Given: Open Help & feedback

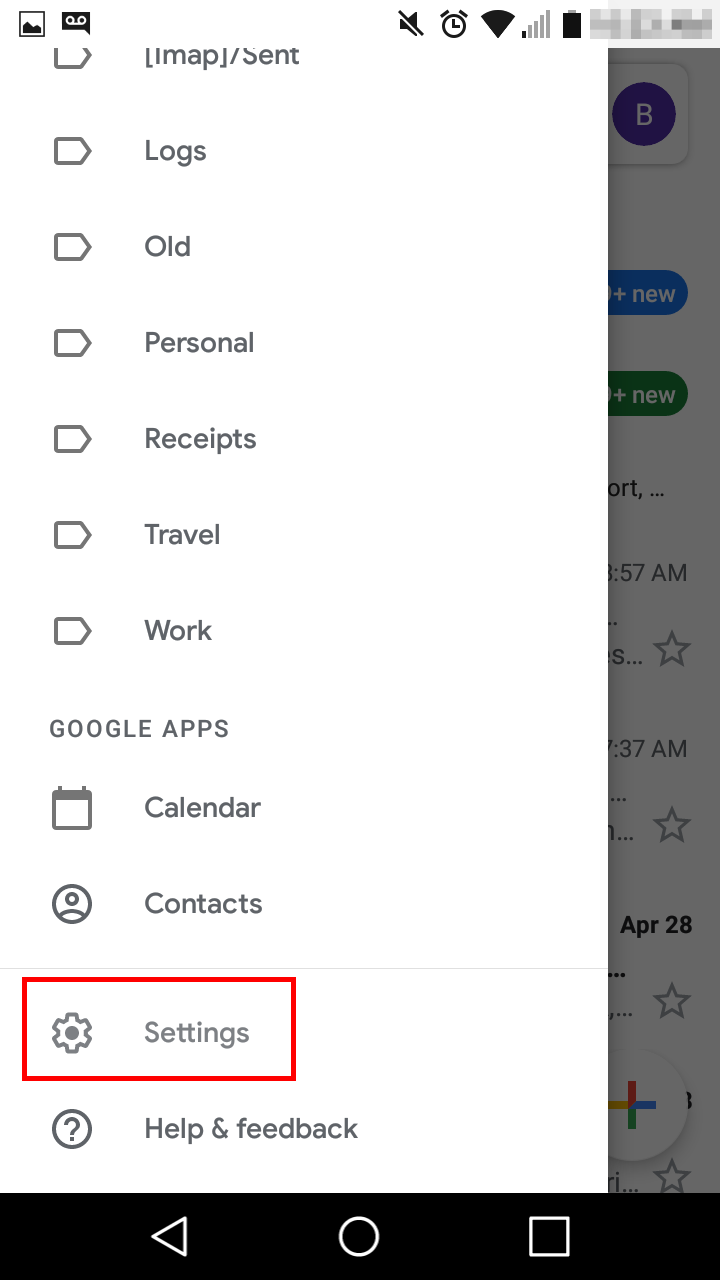Looking at the screenshot, I should (251, 1128).
